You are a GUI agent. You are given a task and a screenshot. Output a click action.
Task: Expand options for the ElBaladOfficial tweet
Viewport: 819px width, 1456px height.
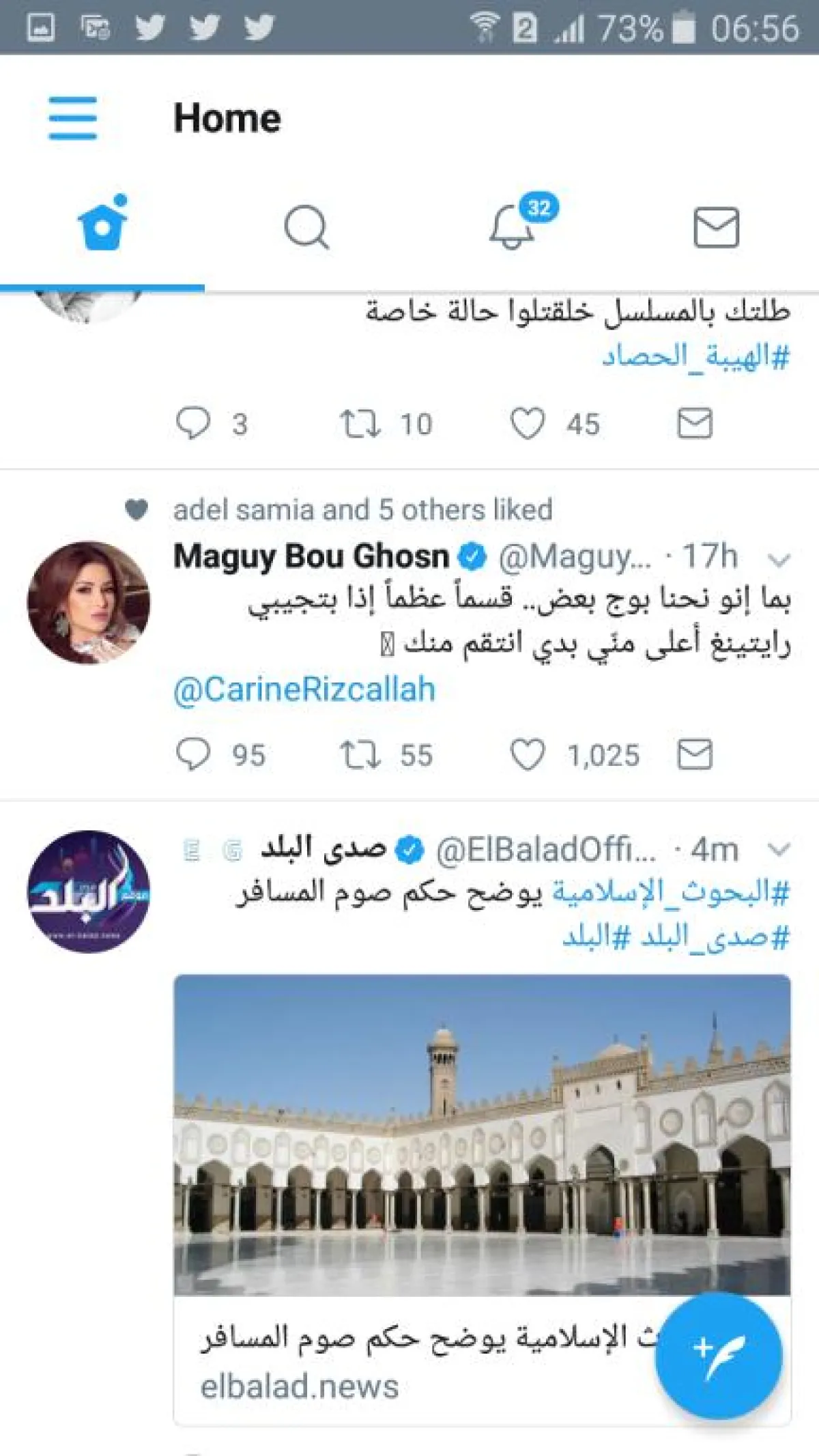click(x=778, y=850)
